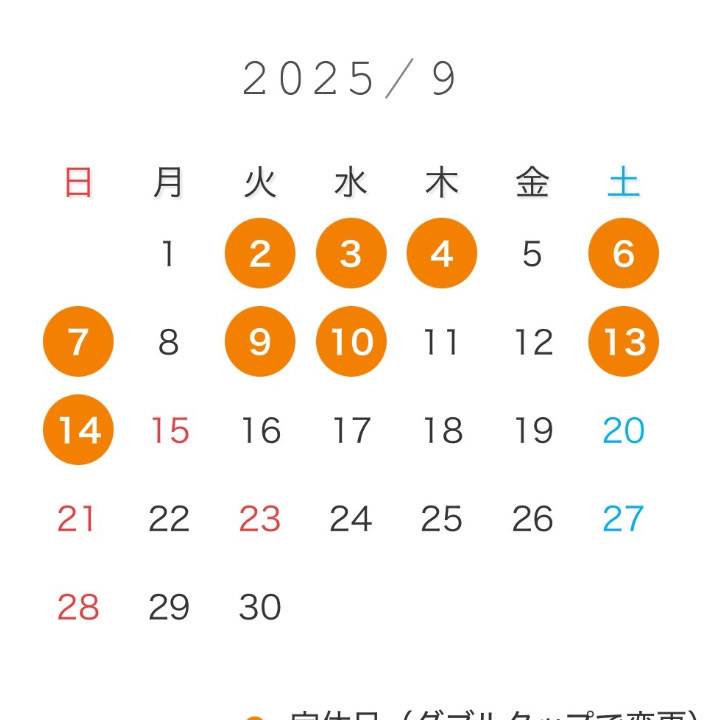Tap Saturday the 6th
Viewport: 720px width, 720px height.
pyautogui.click(x=623, y=254)
